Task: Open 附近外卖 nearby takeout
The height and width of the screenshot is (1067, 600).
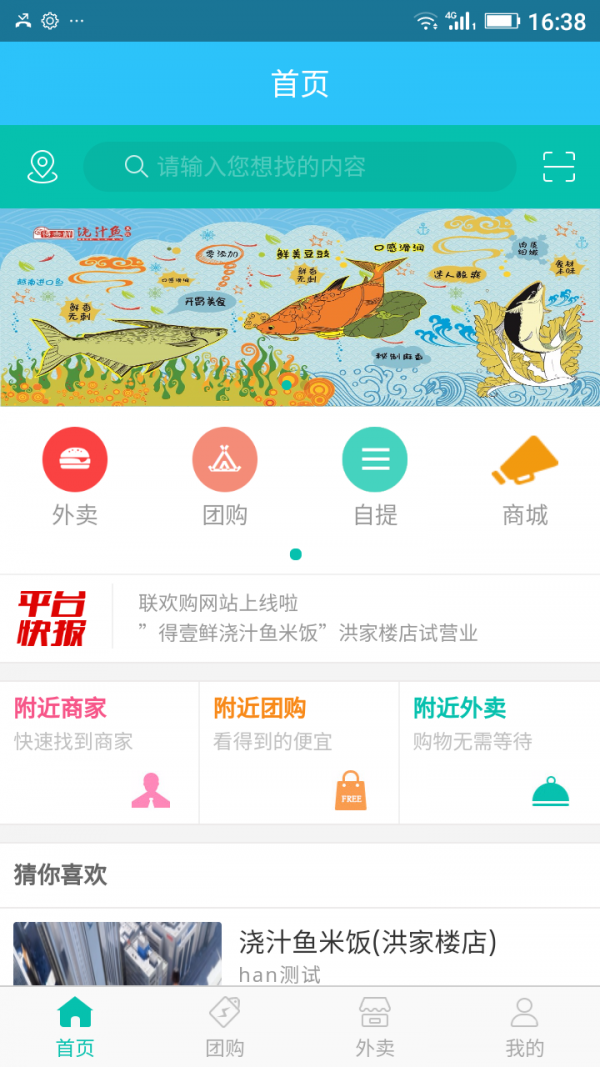Action: (499, 752)
